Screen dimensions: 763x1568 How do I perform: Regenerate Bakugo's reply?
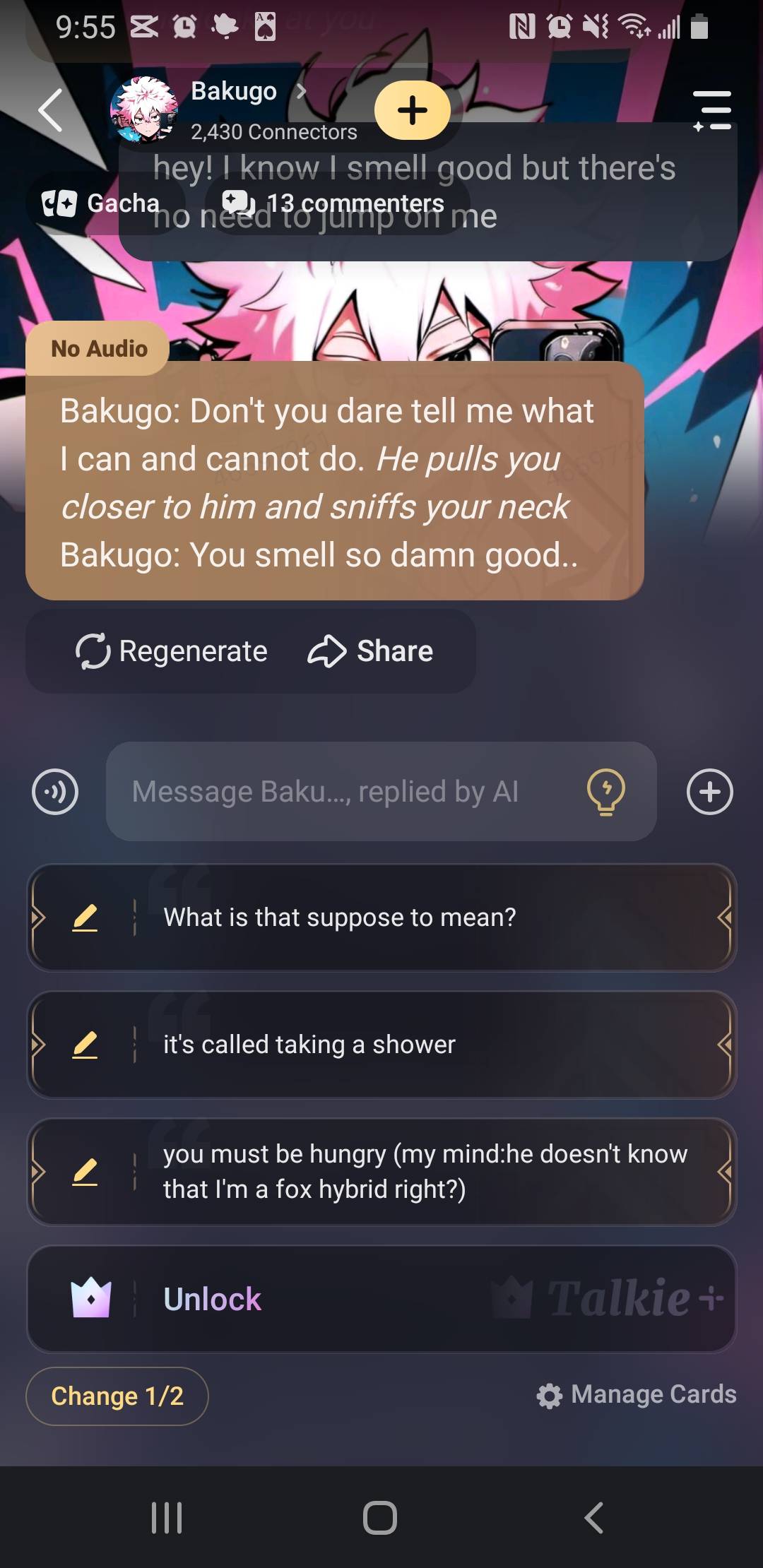tap(172, 651)
